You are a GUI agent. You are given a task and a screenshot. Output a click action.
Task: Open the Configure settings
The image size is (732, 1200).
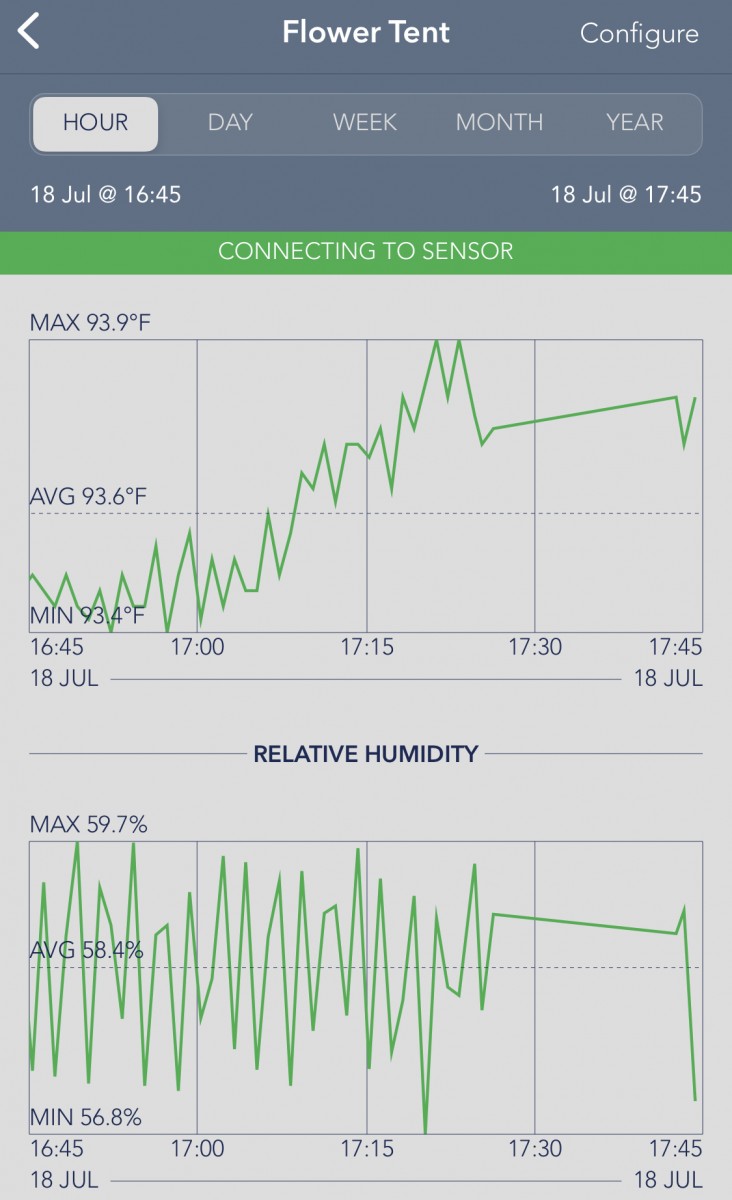pos(639,33)
